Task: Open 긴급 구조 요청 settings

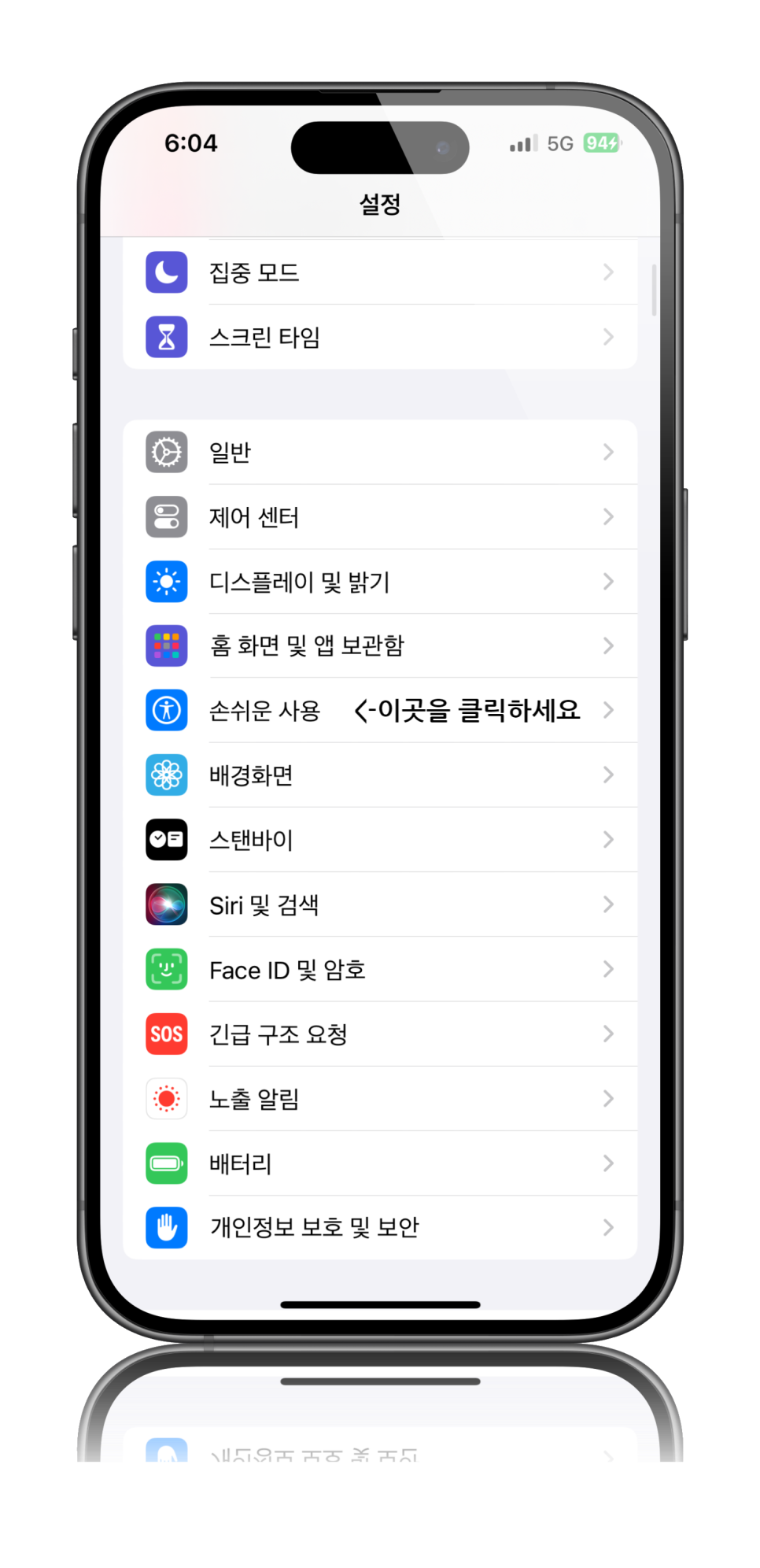Action: tap(380, 1034)
